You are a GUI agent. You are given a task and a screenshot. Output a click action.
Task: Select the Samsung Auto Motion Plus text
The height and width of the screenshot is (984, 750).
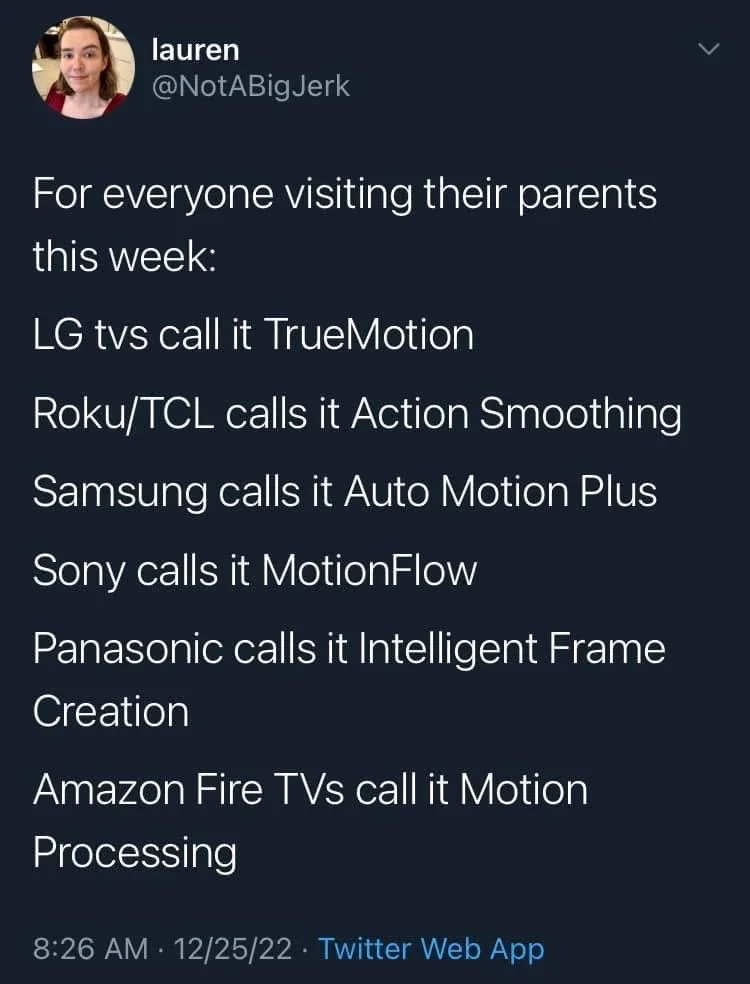click(344, 491)
